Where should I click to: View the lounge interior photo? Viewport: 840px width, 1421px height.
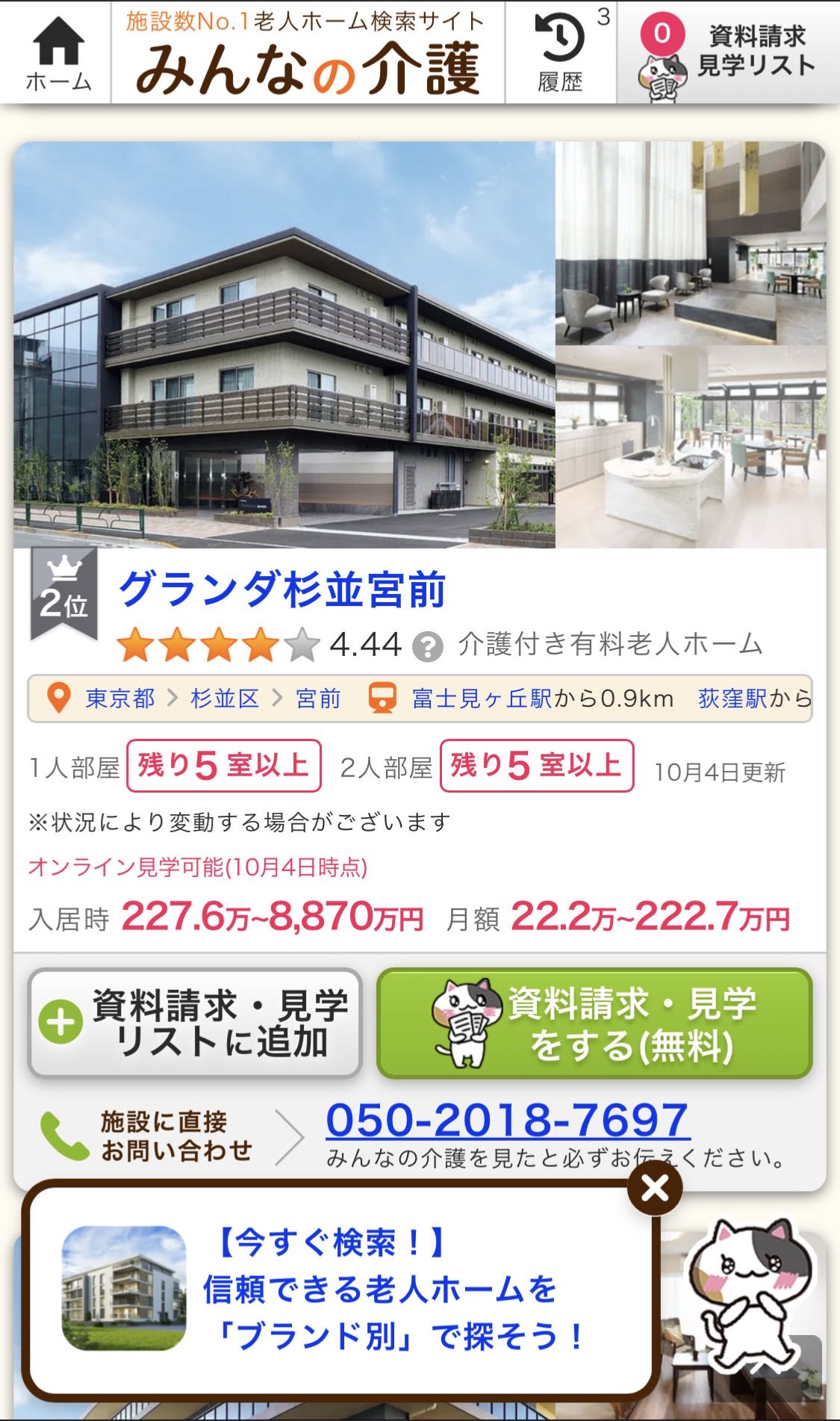click(x=691, y=243)
